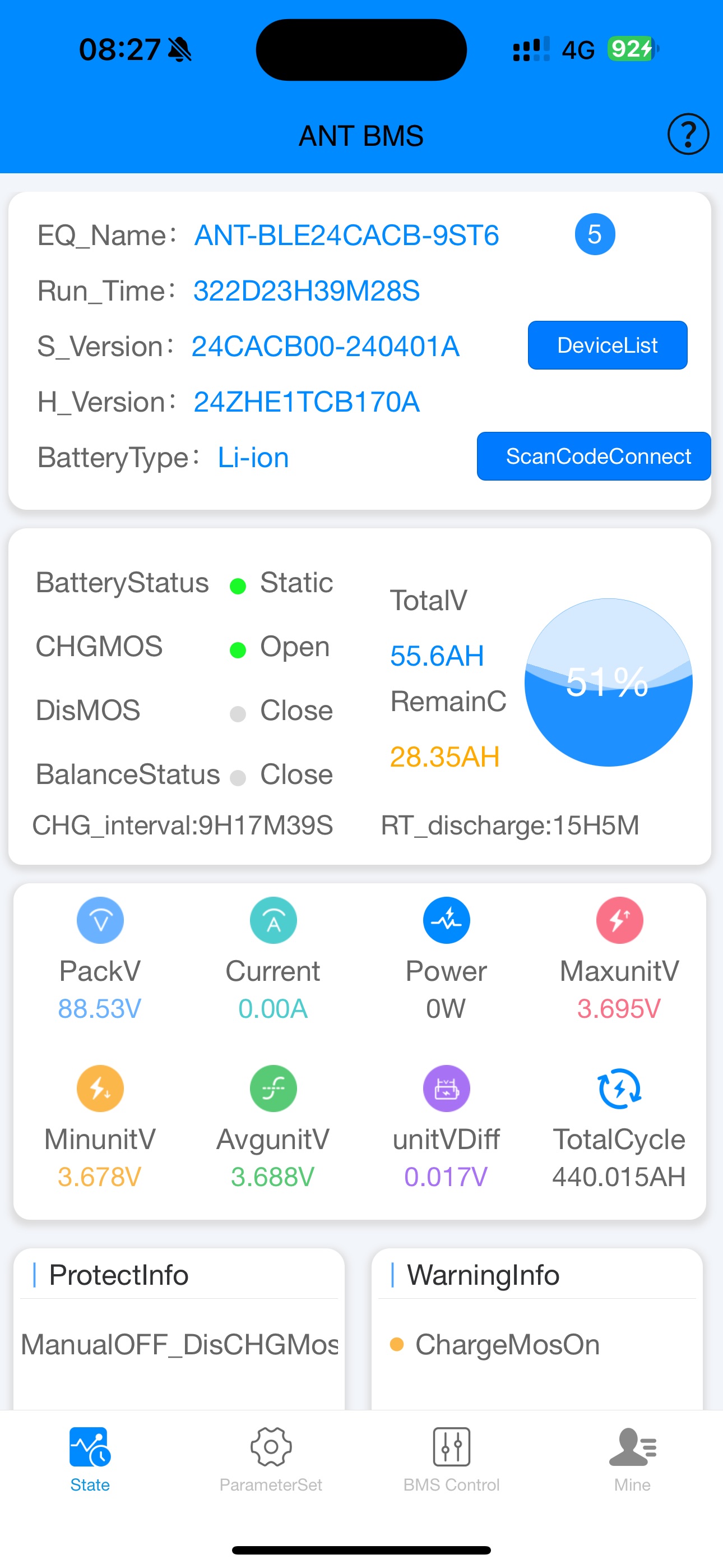Open the Mine tab
Screen dimensions: 723x1568
(x=632, y=1459)
